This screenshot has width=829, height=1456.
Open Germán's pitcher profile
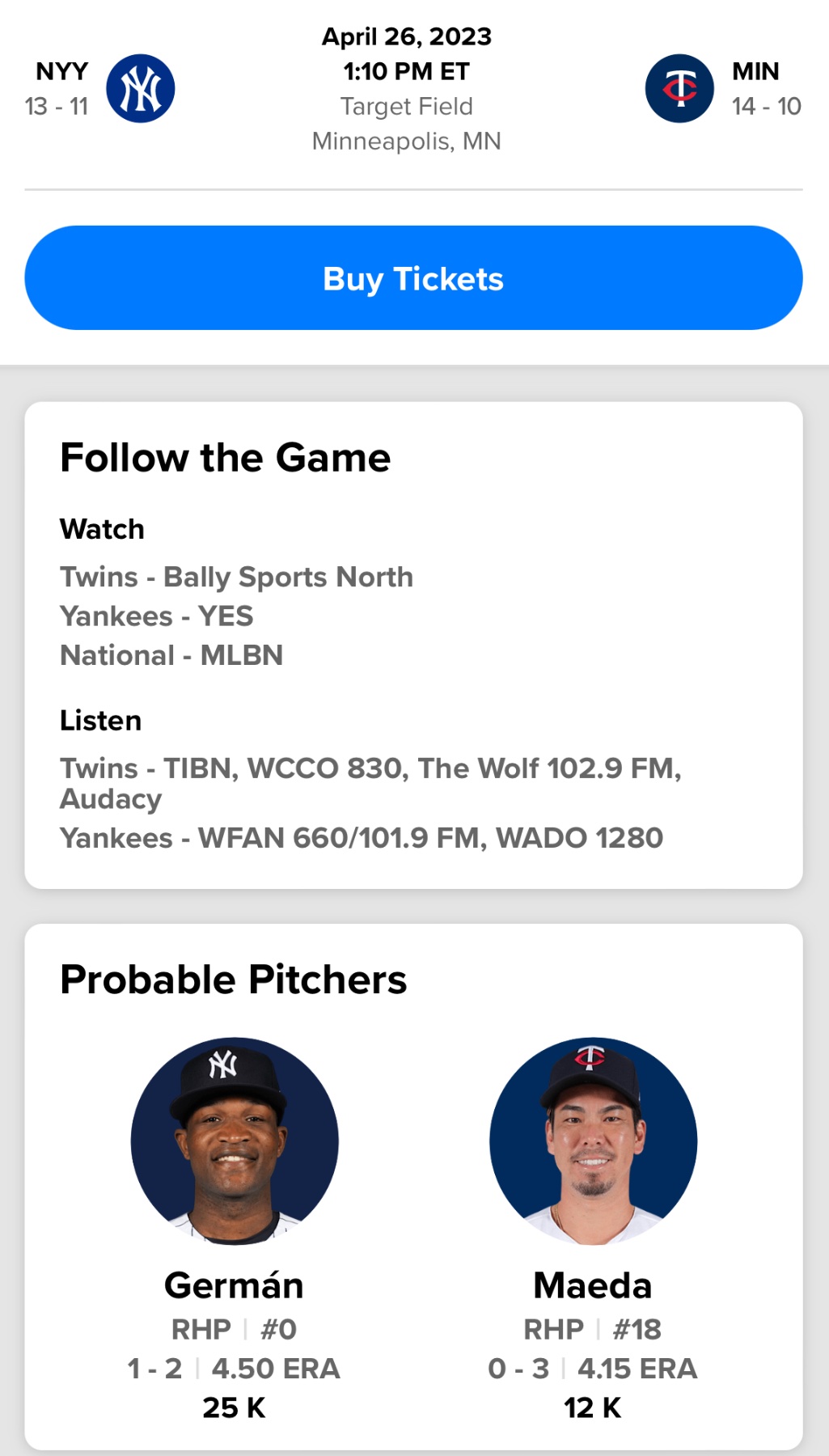coord(235,1141)
